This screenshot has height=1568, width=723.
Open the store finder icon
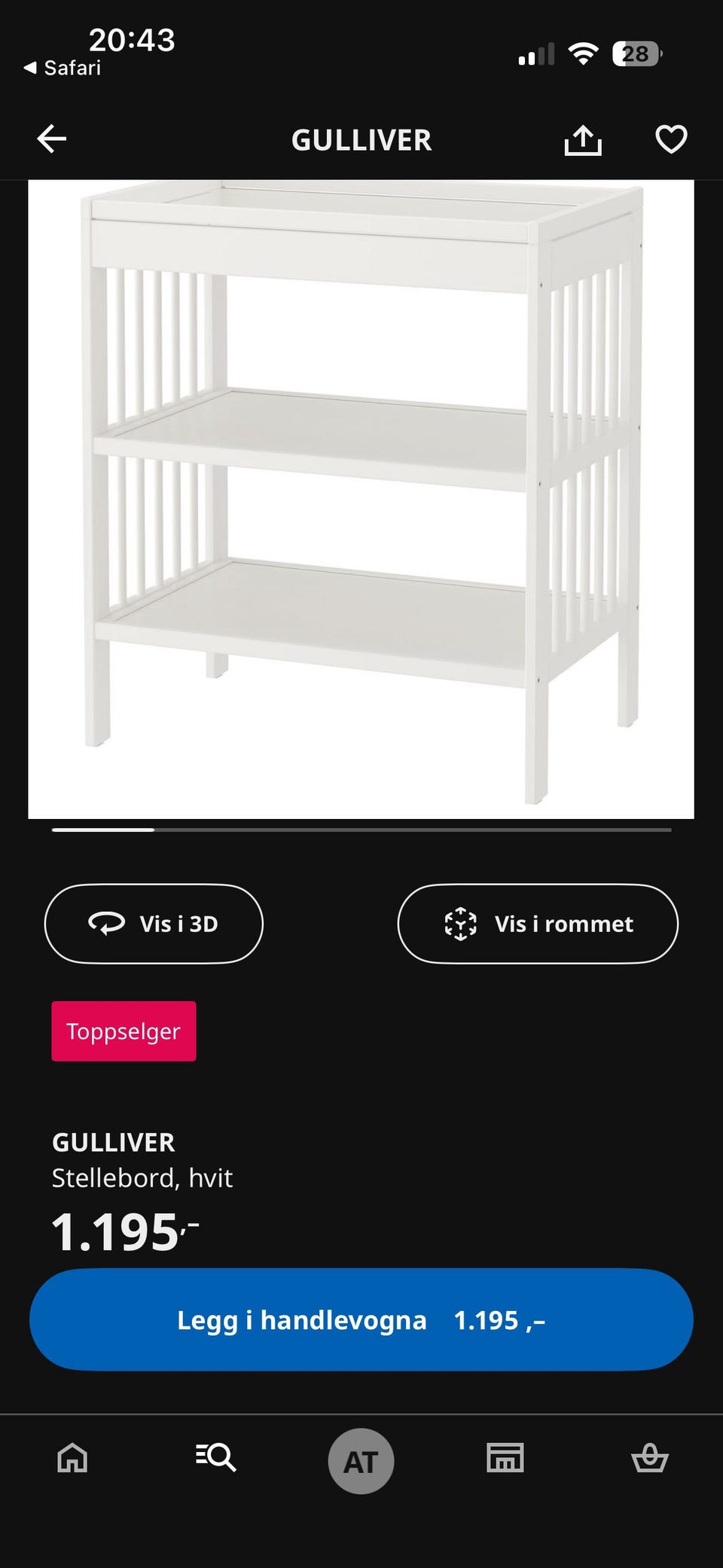pyautogui.click(x=506, y=1459)
